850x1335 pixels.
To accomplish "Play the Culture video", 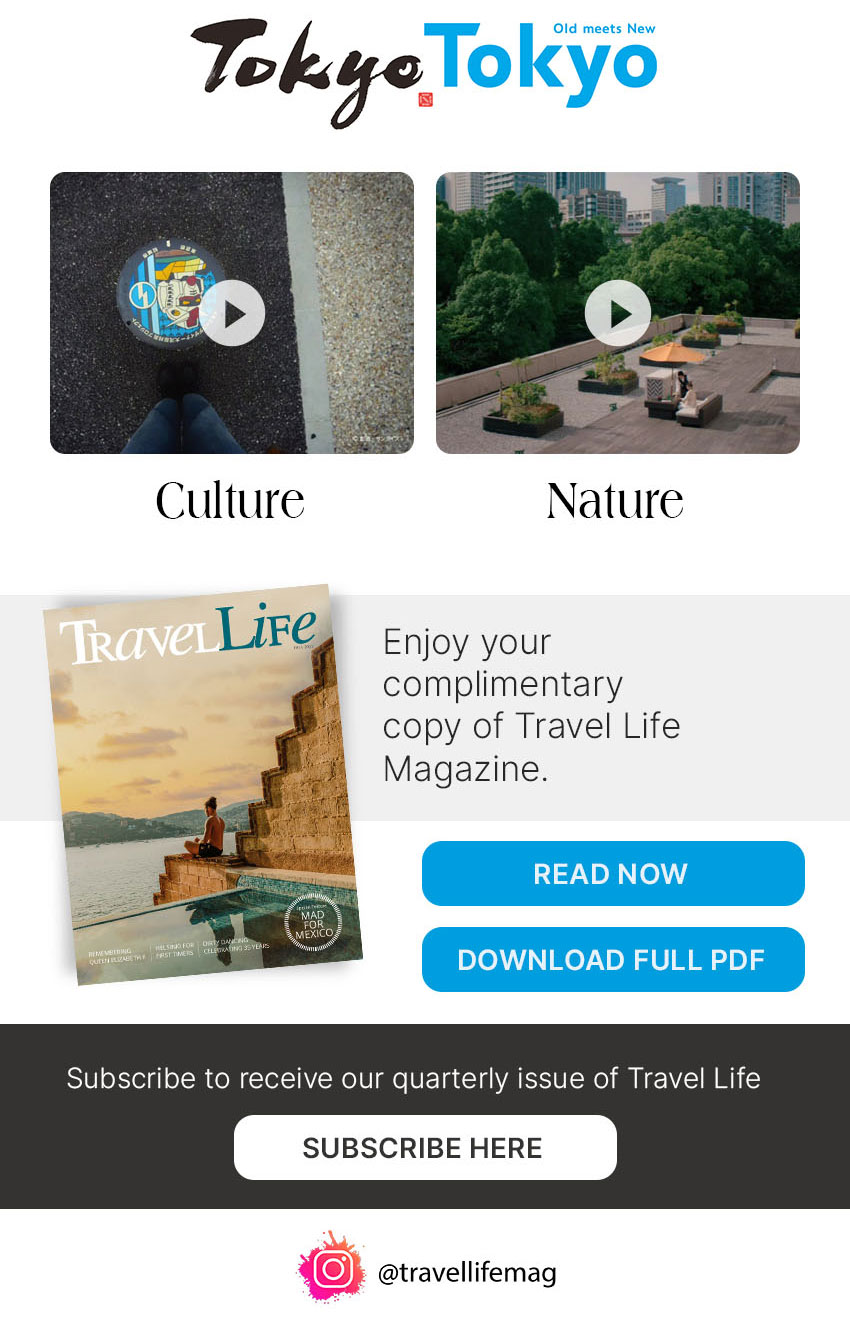I will (232, 313).
